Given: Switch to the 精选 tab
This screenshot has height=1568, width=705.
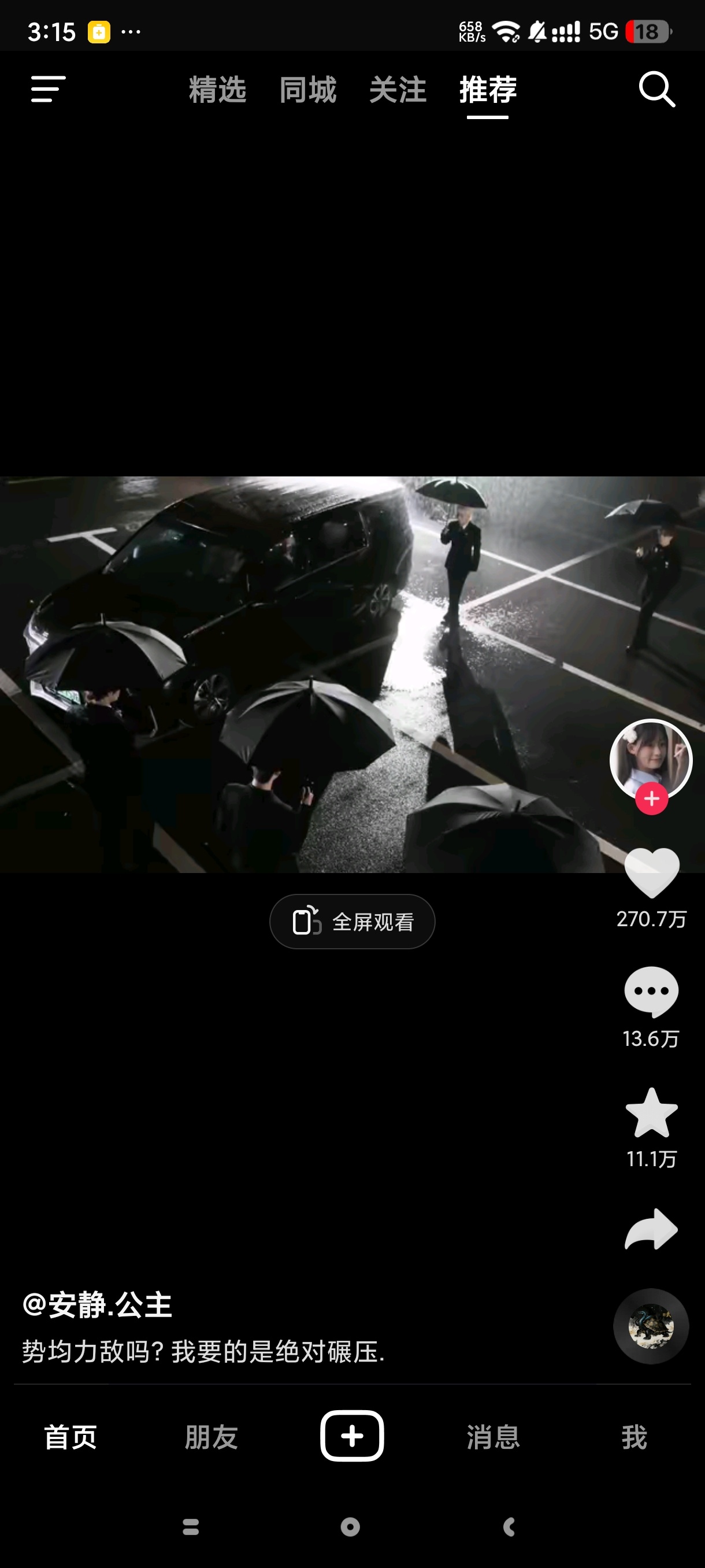Looking at the screenshot, I should (217, 90).
